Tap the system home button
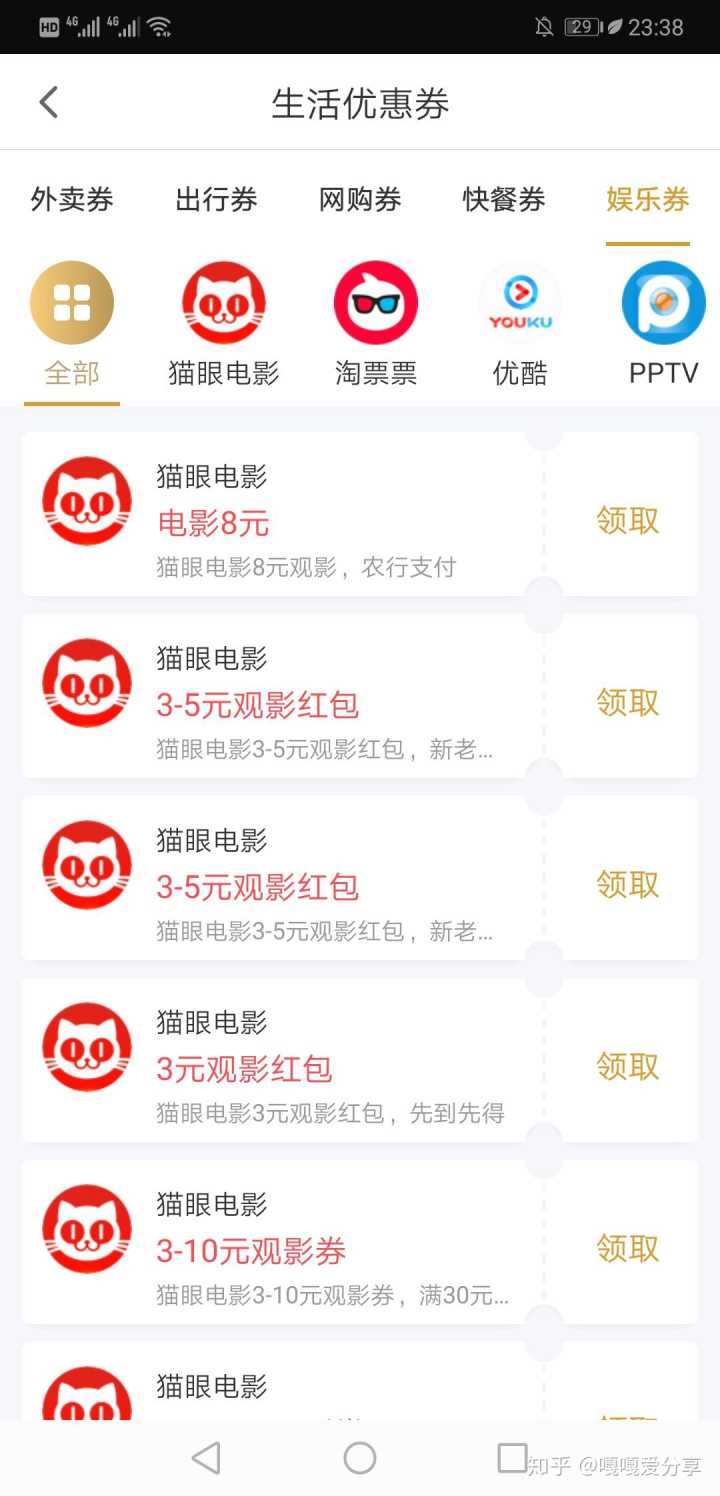720x1496 pixels. pos(360,1458)
